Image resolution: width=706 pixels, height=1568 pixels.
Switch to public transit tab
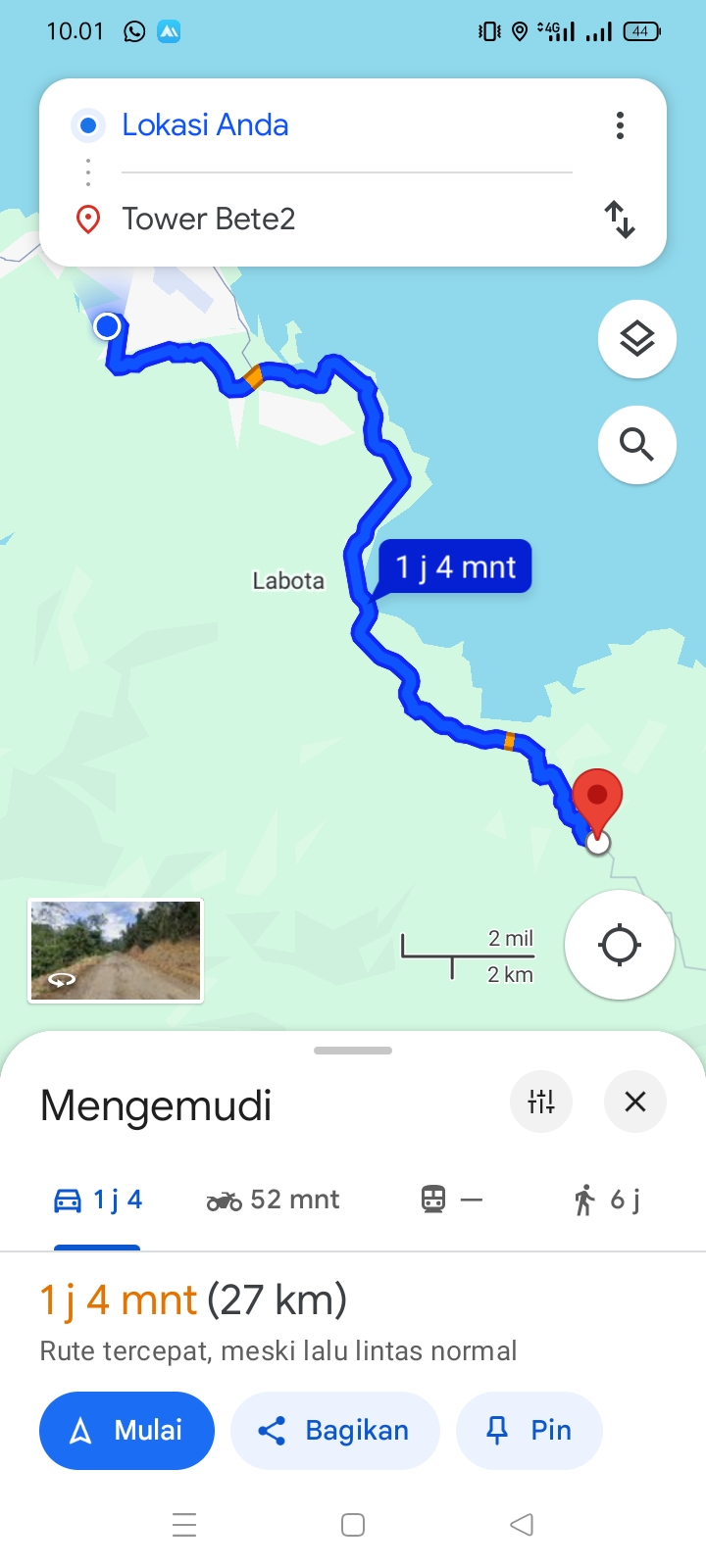coord(451,1200)
